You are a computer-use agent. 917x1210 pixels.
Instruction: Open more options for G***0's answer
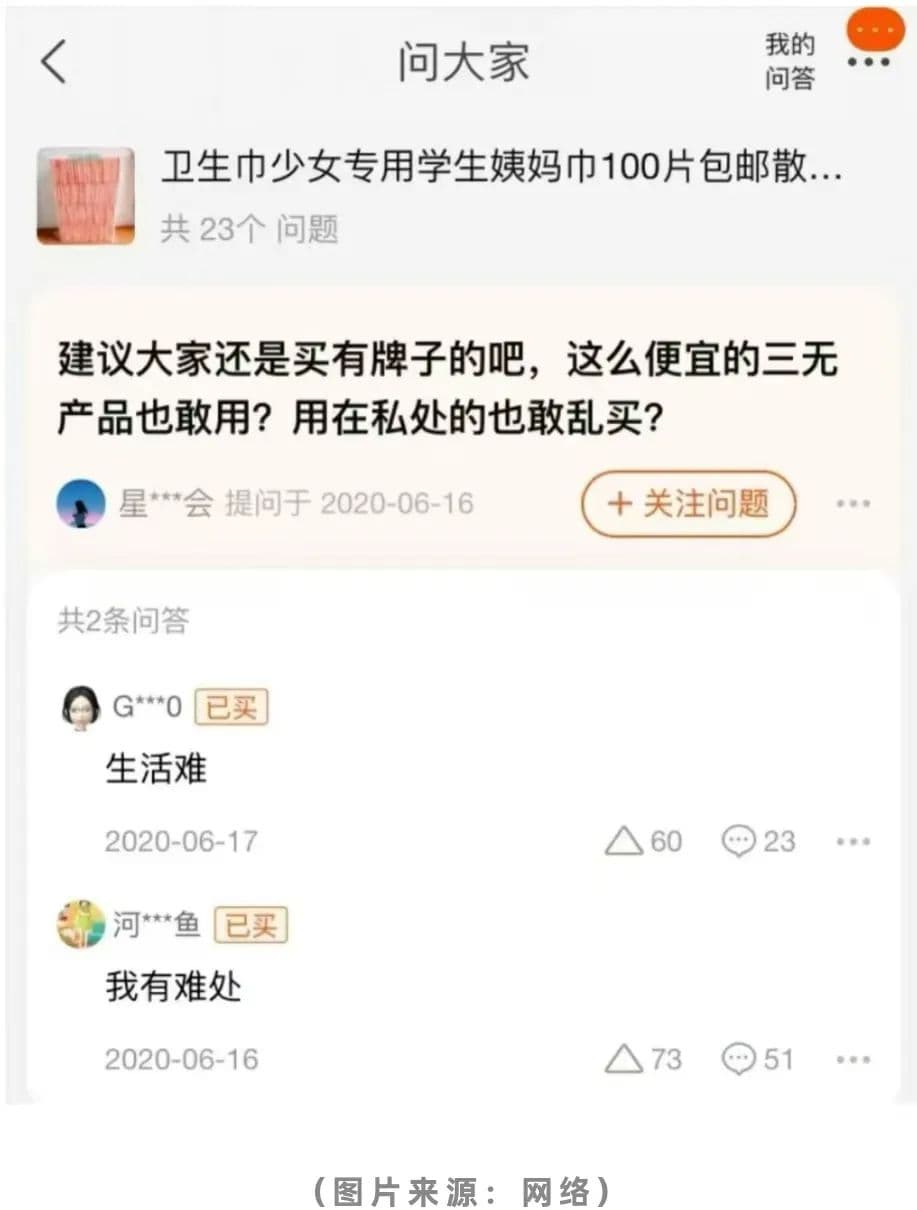pos(852,842)
